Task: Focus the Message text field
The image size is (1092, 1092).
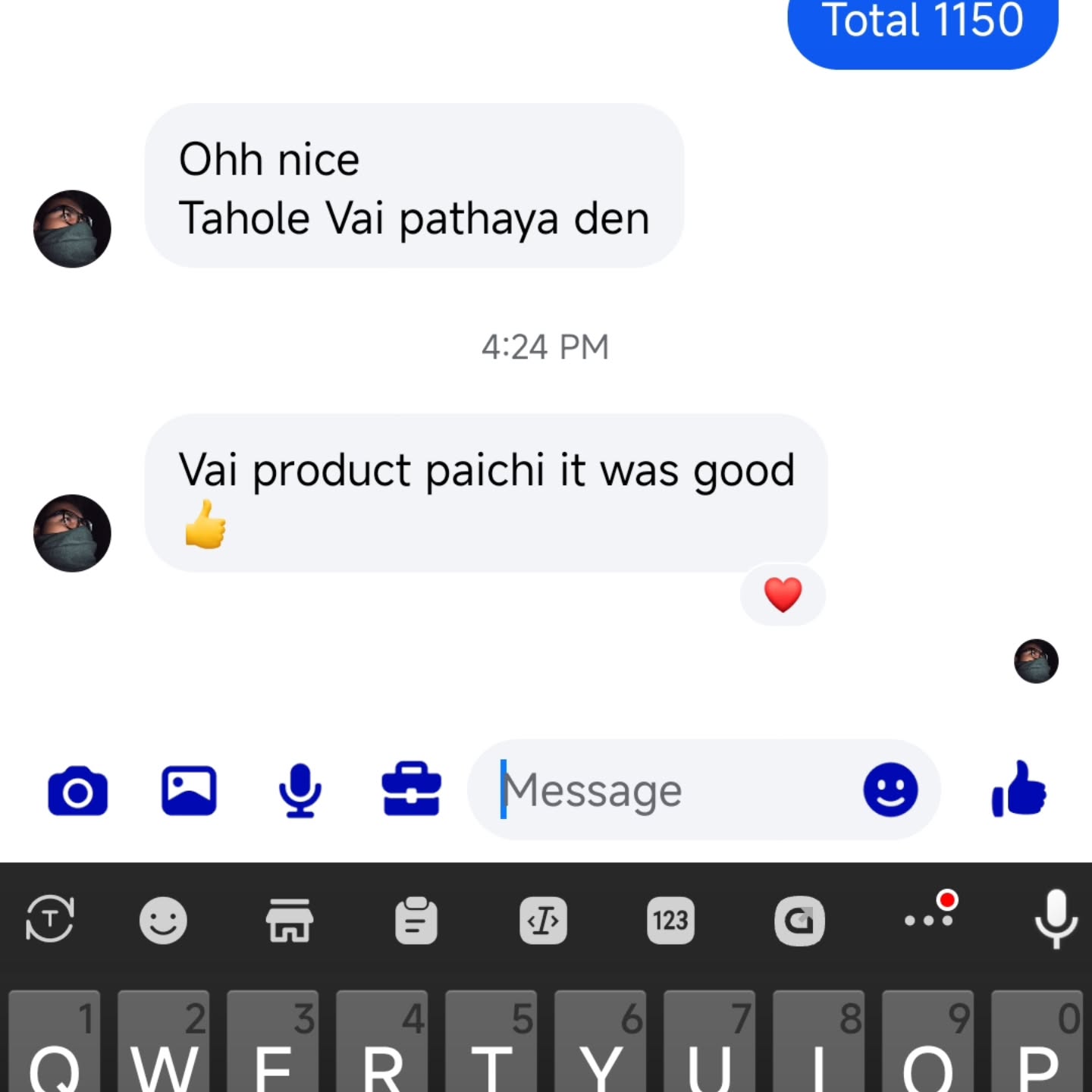Action: click(x=667, y=791)
